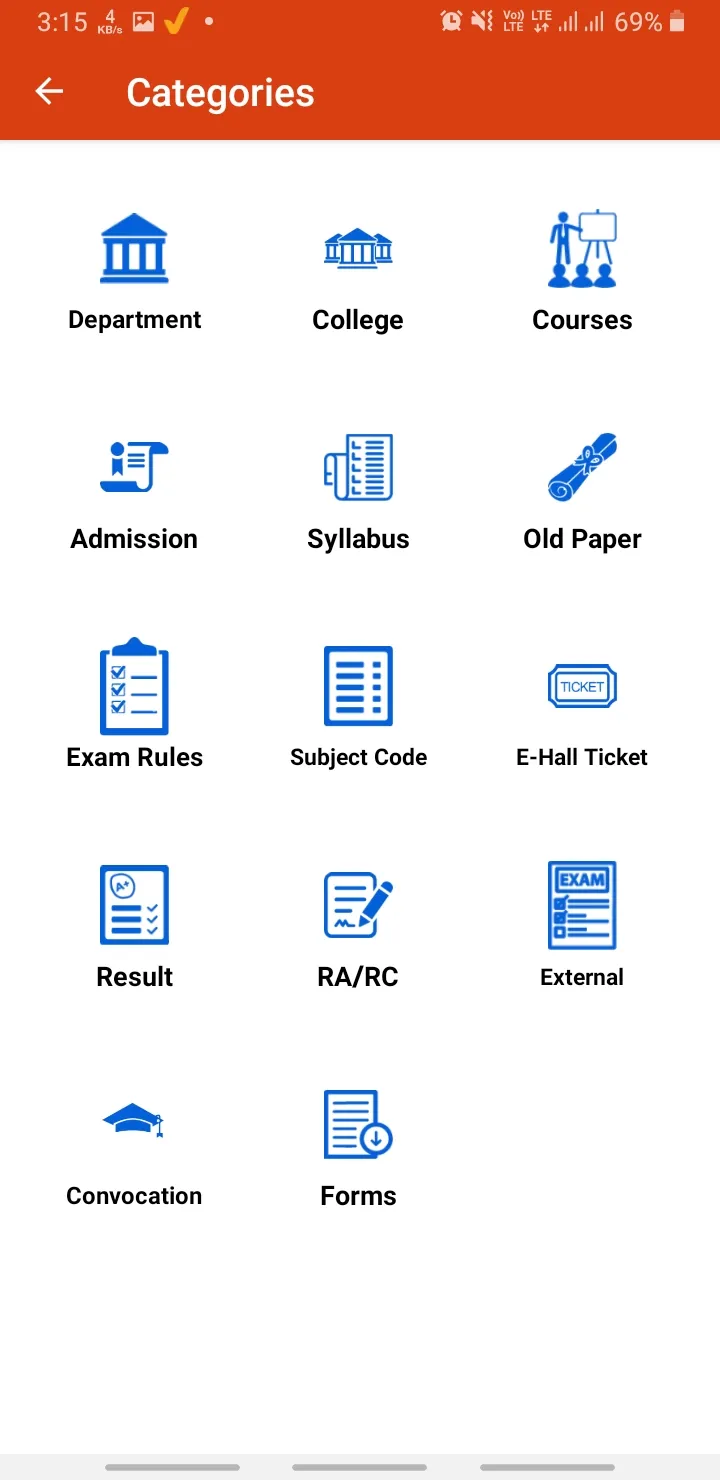Open the Syllabus category

click(x=358, y=466)
